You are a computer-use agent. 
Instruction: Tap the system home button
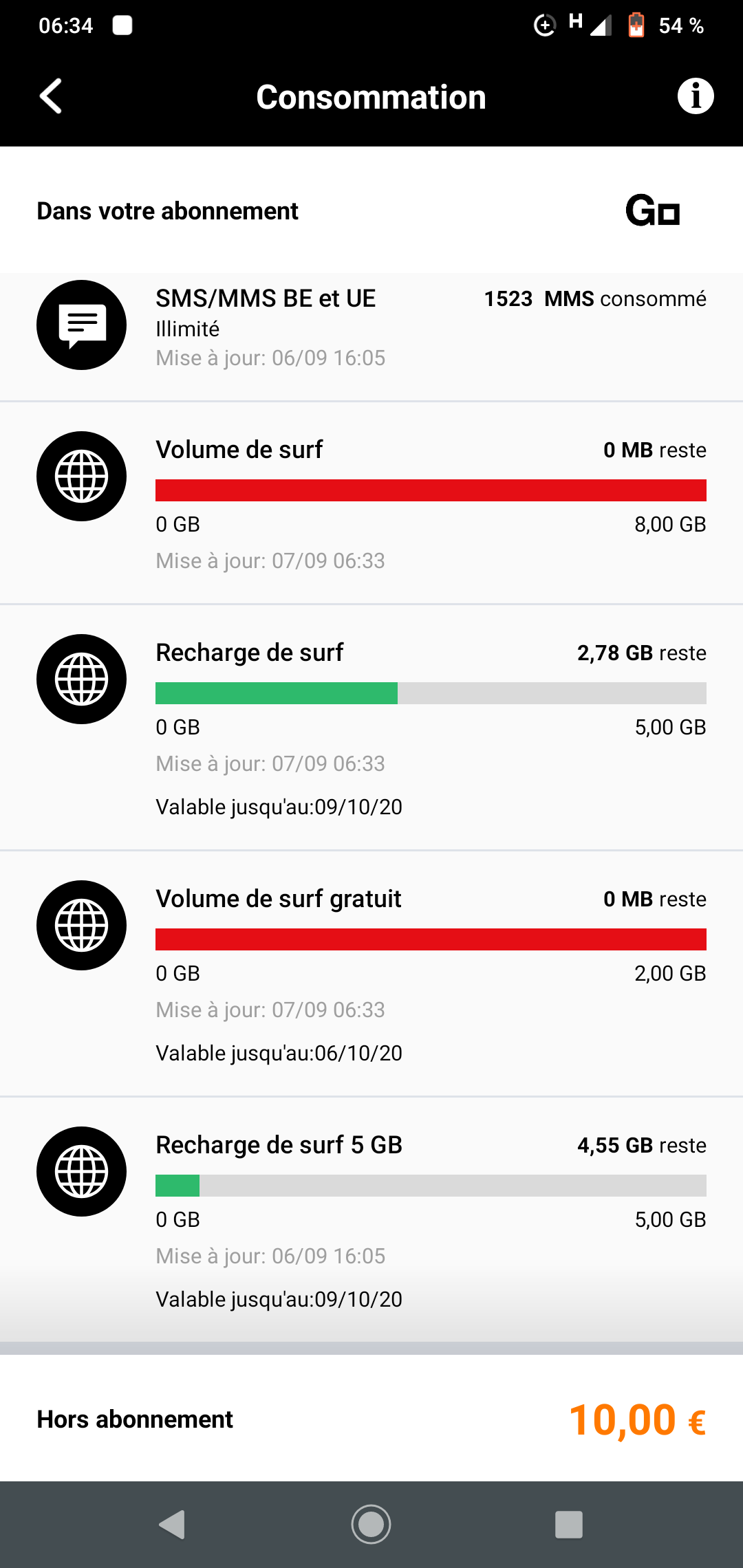pyautogui.click(x=371, y=1524)
